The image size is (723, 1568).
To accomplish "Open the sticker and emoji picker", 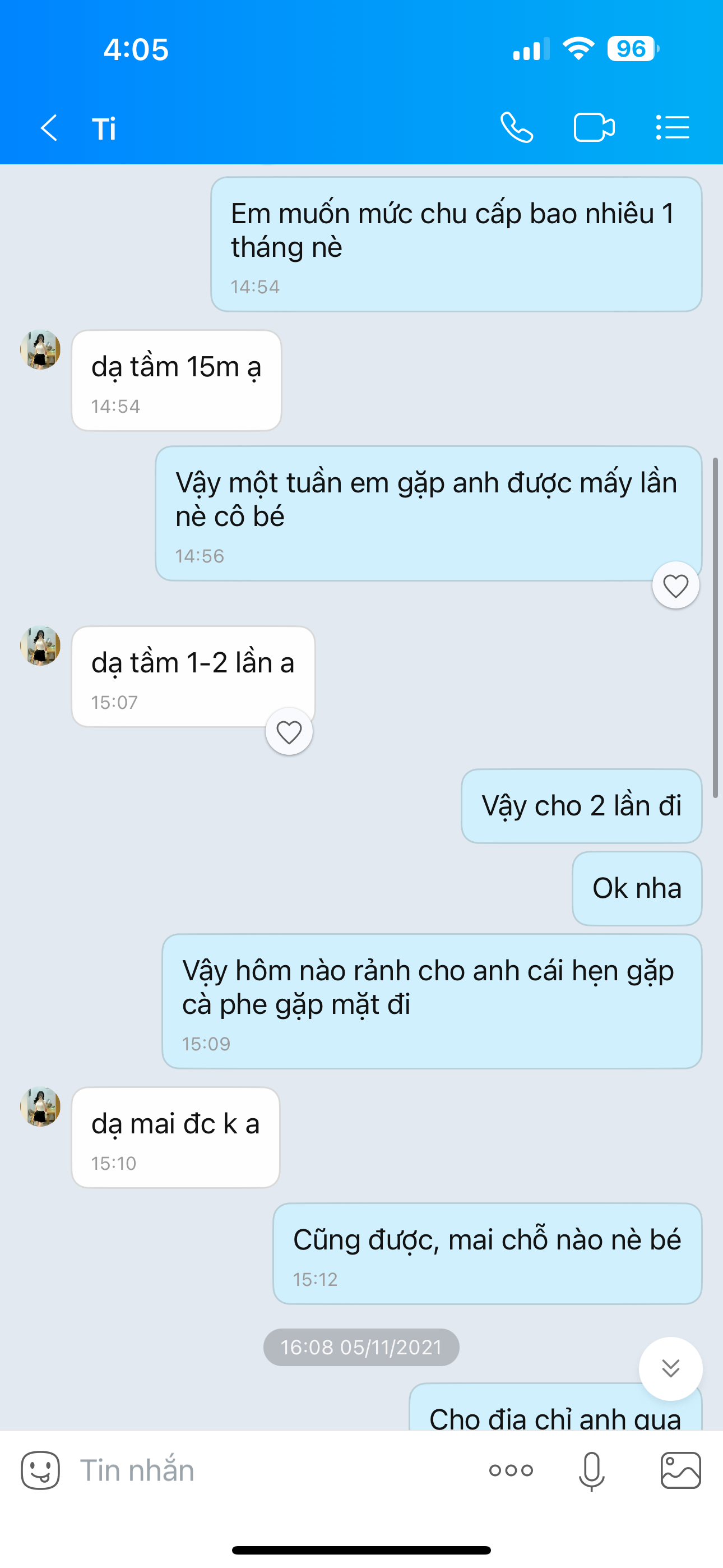I will click(x=40, y=1470).
